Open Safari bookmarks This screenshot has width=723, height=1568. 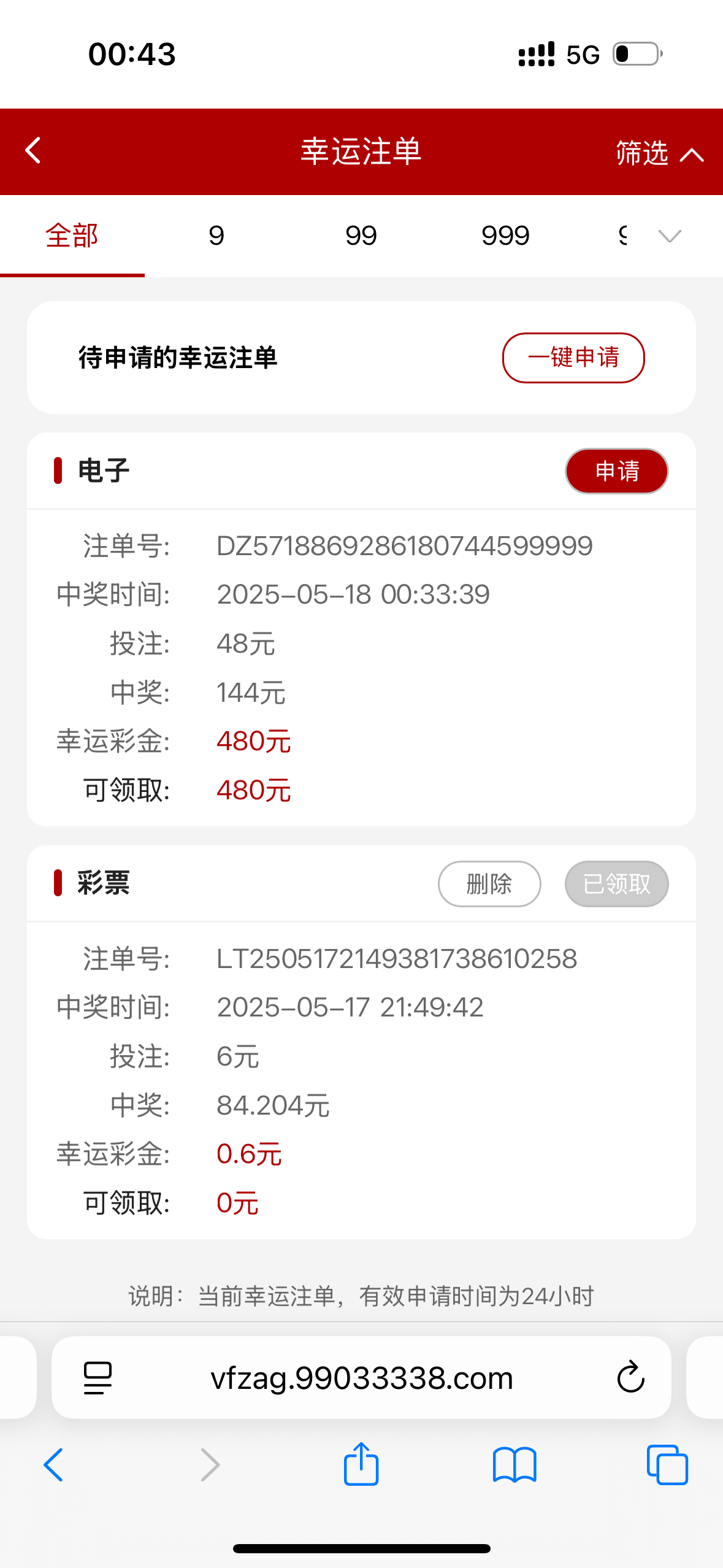coord(515,1465)
